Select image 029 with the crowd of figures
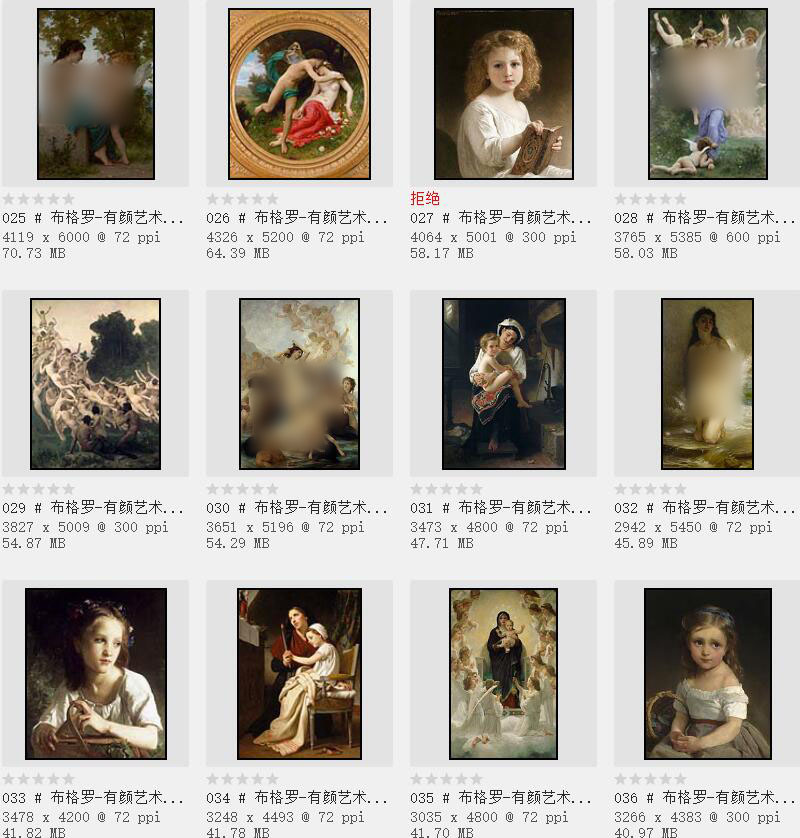 96,384
